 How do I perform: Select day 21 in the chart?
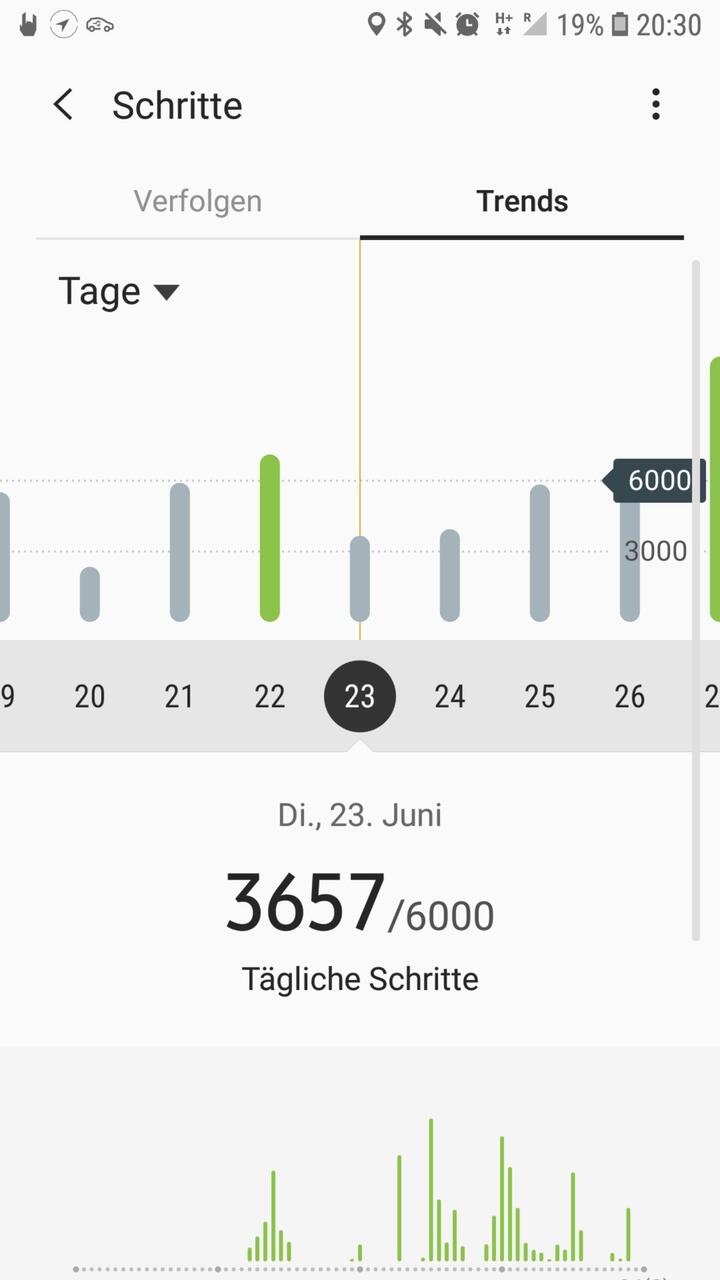(179, 696)
